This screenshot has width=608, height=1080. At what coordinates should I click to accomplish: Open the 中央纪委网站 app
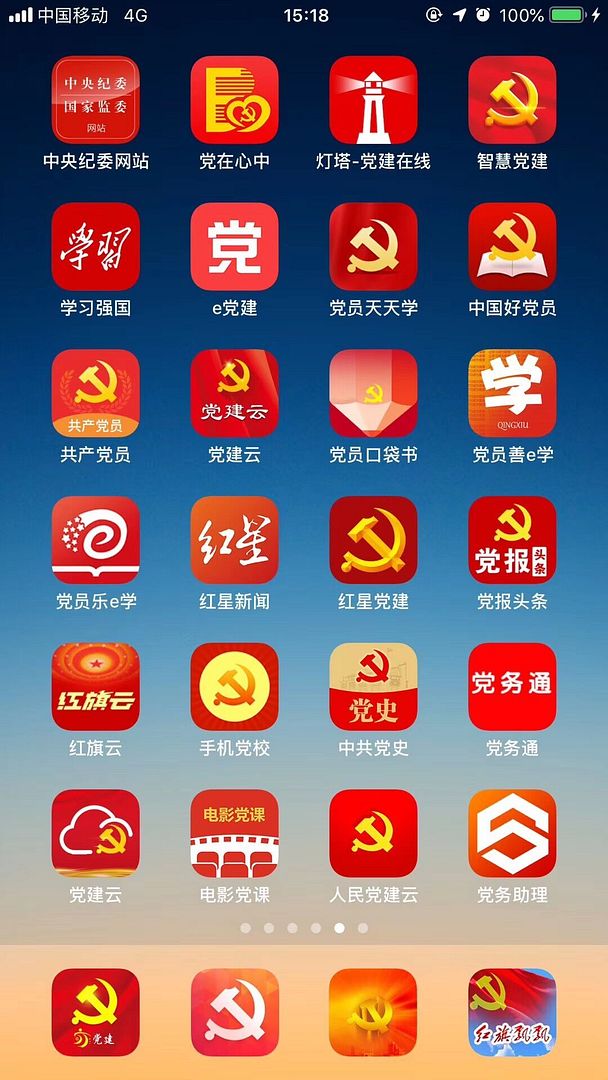coord(95,100)
